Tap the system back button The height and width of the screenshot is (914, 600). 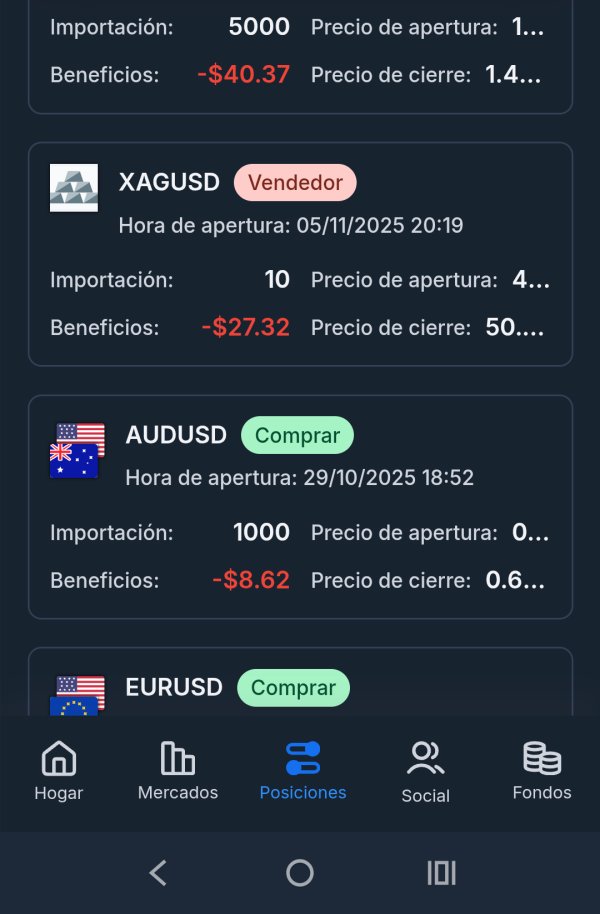[158, 873]
